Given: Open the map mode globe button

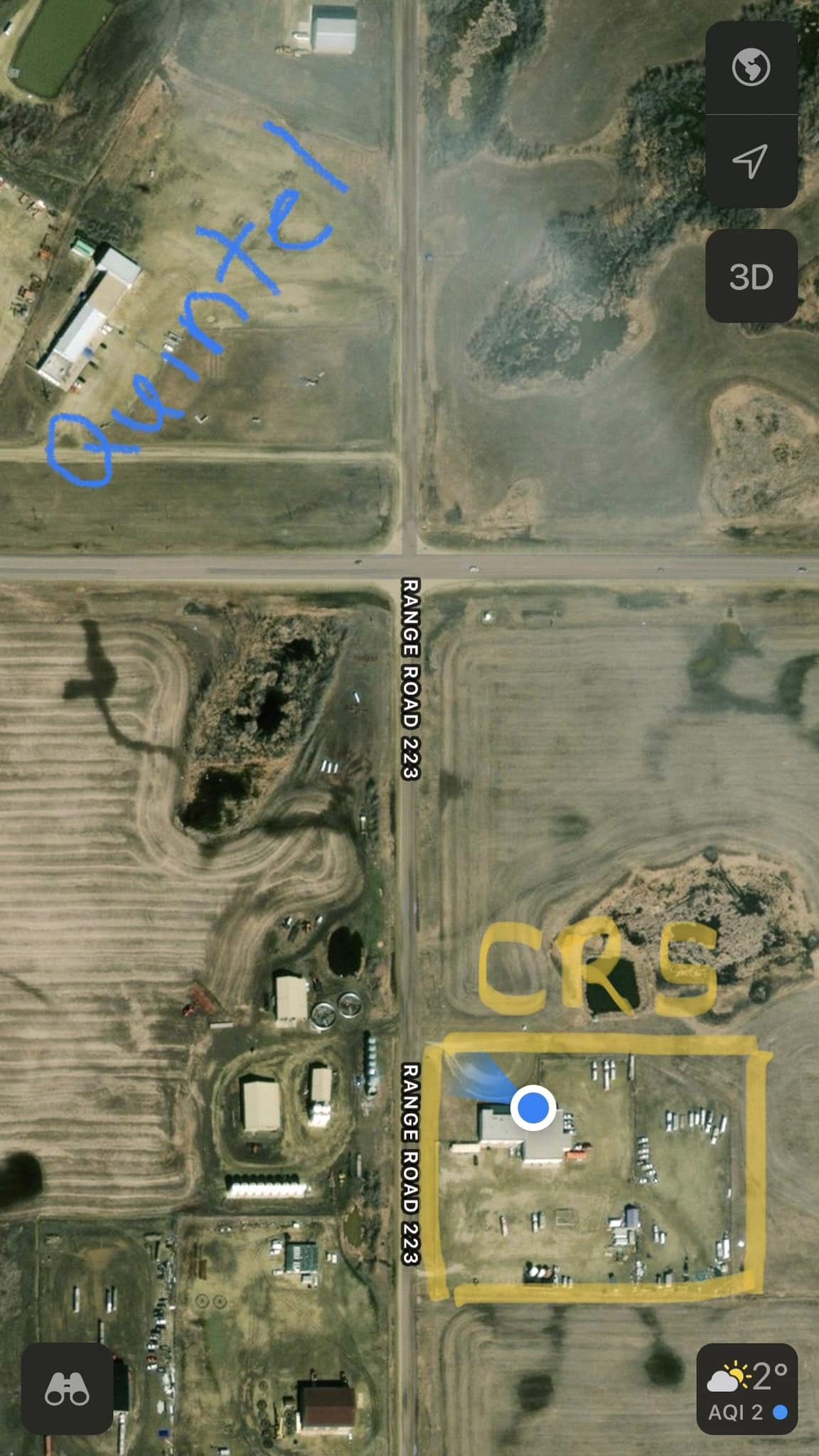Looking at the screenshot, I should tap(751, 68).
